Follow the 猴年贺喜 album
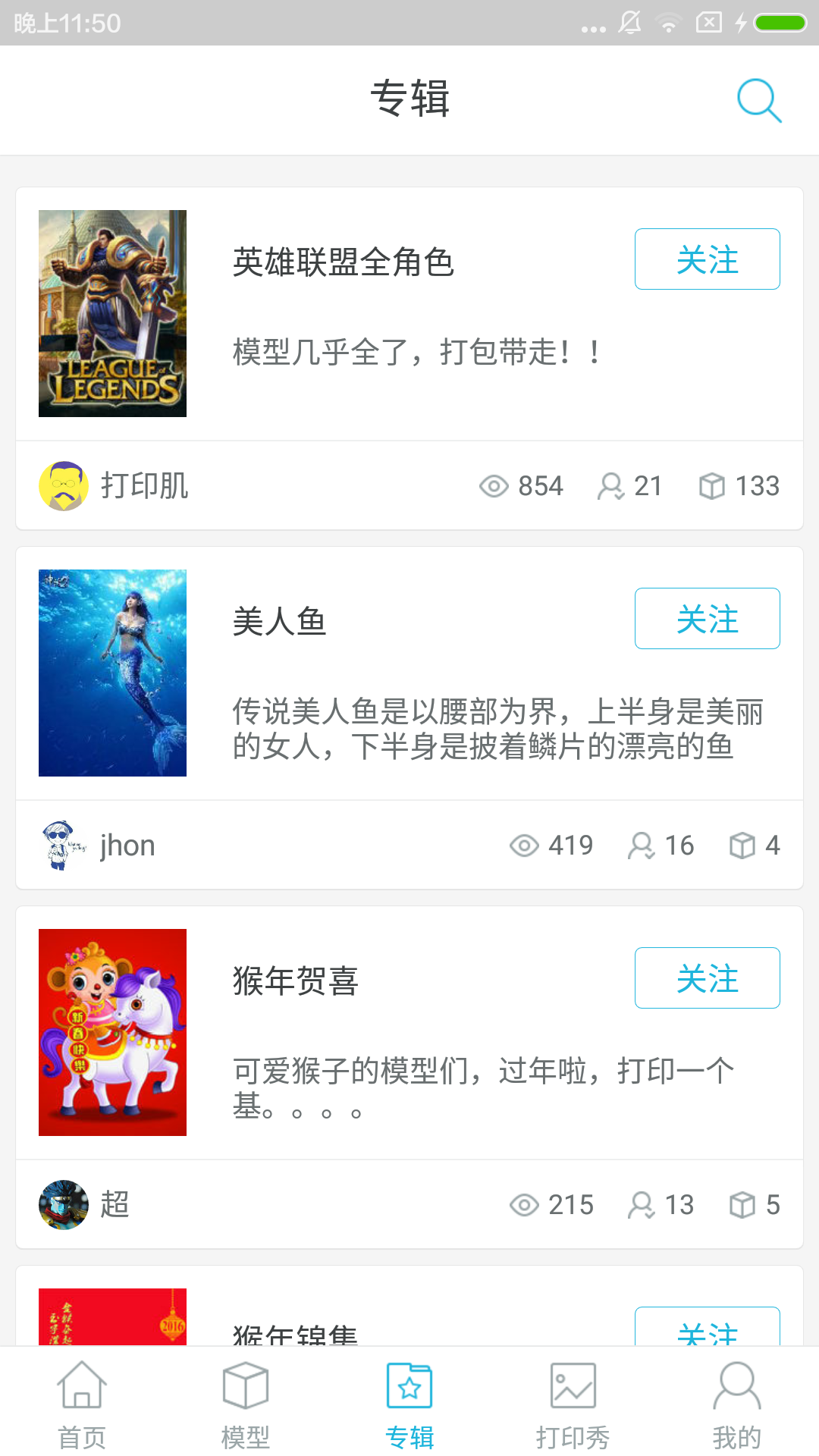Screen dimensions: 819x1456 [x=707, y=977]
